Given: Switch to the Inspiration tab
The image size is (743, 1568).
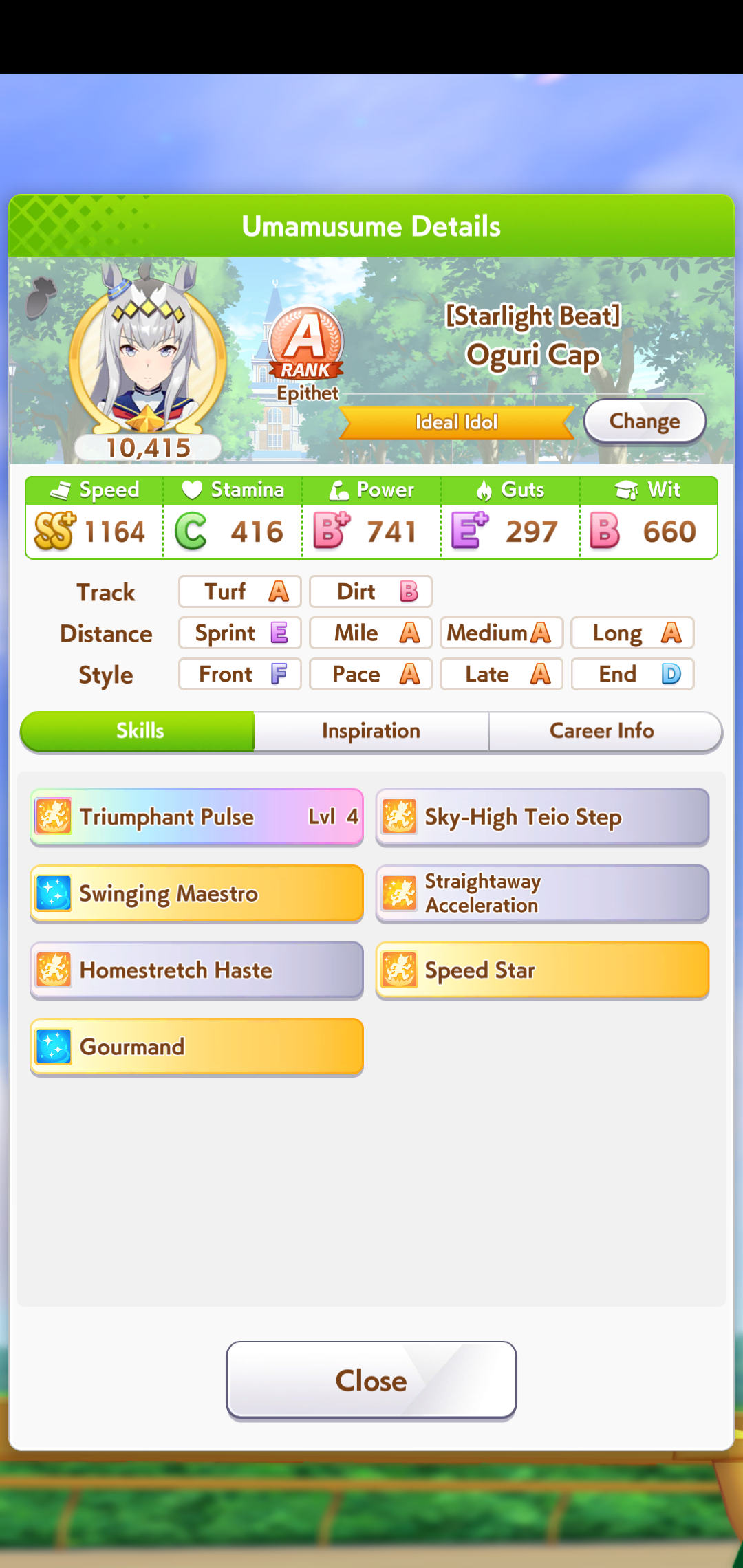Looking at the screenshot, I should point(371,731).
